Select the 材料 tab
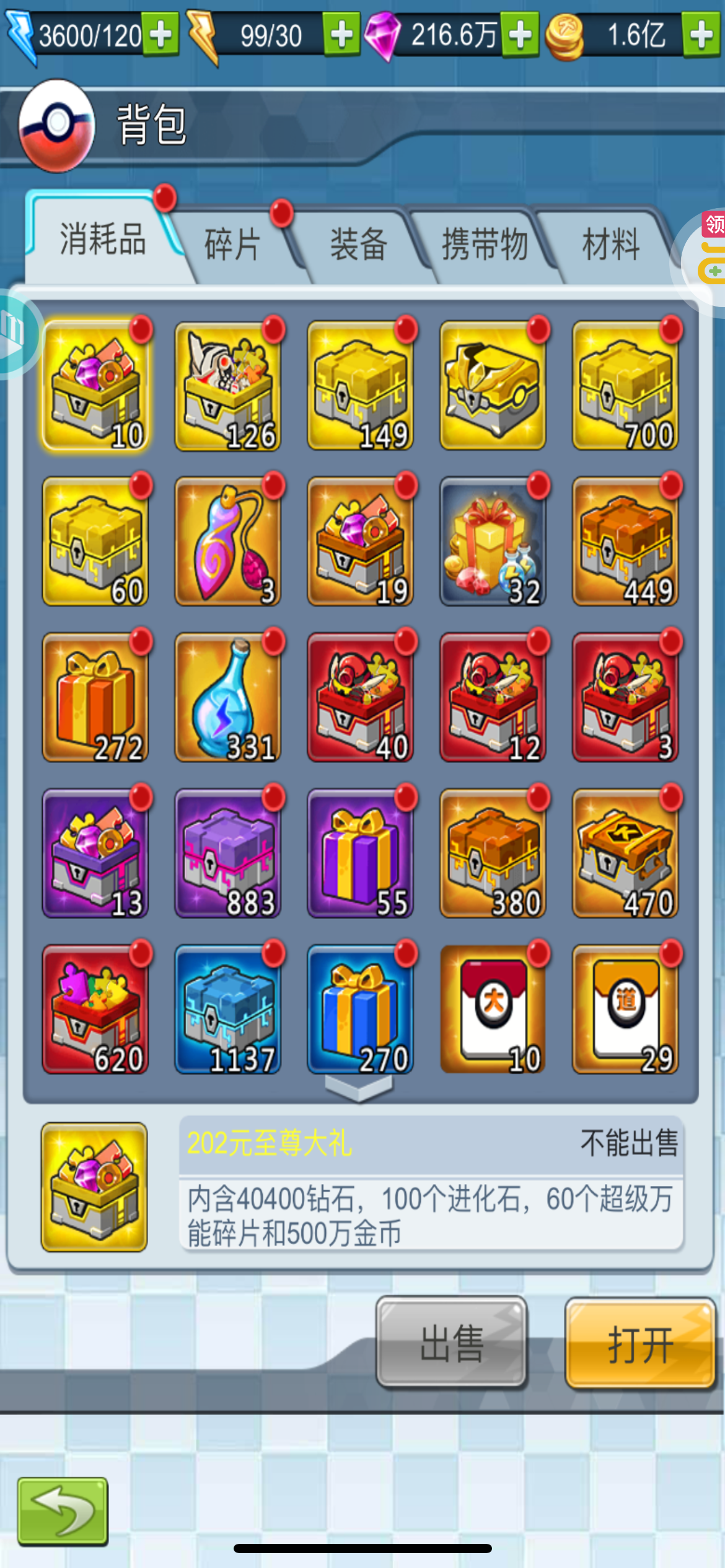This screenshot has width=725, height=1568. click(611, 243)
